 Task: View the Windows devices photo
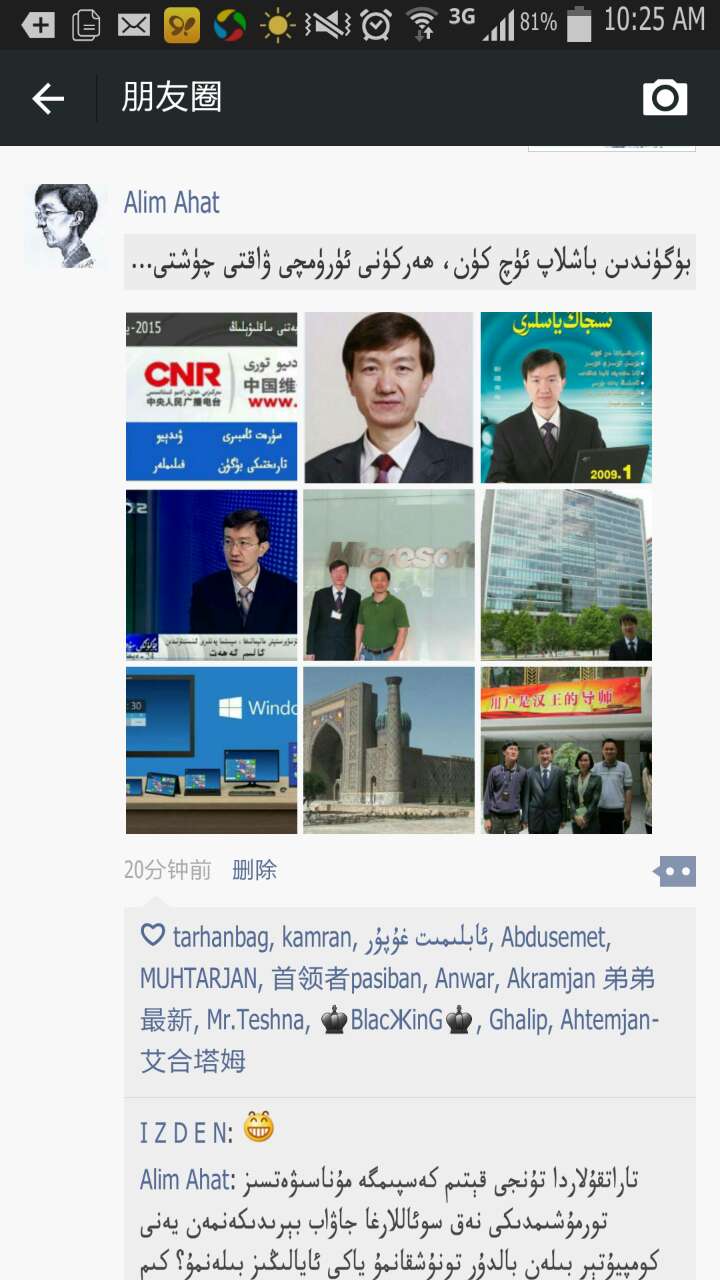(212, 750)
